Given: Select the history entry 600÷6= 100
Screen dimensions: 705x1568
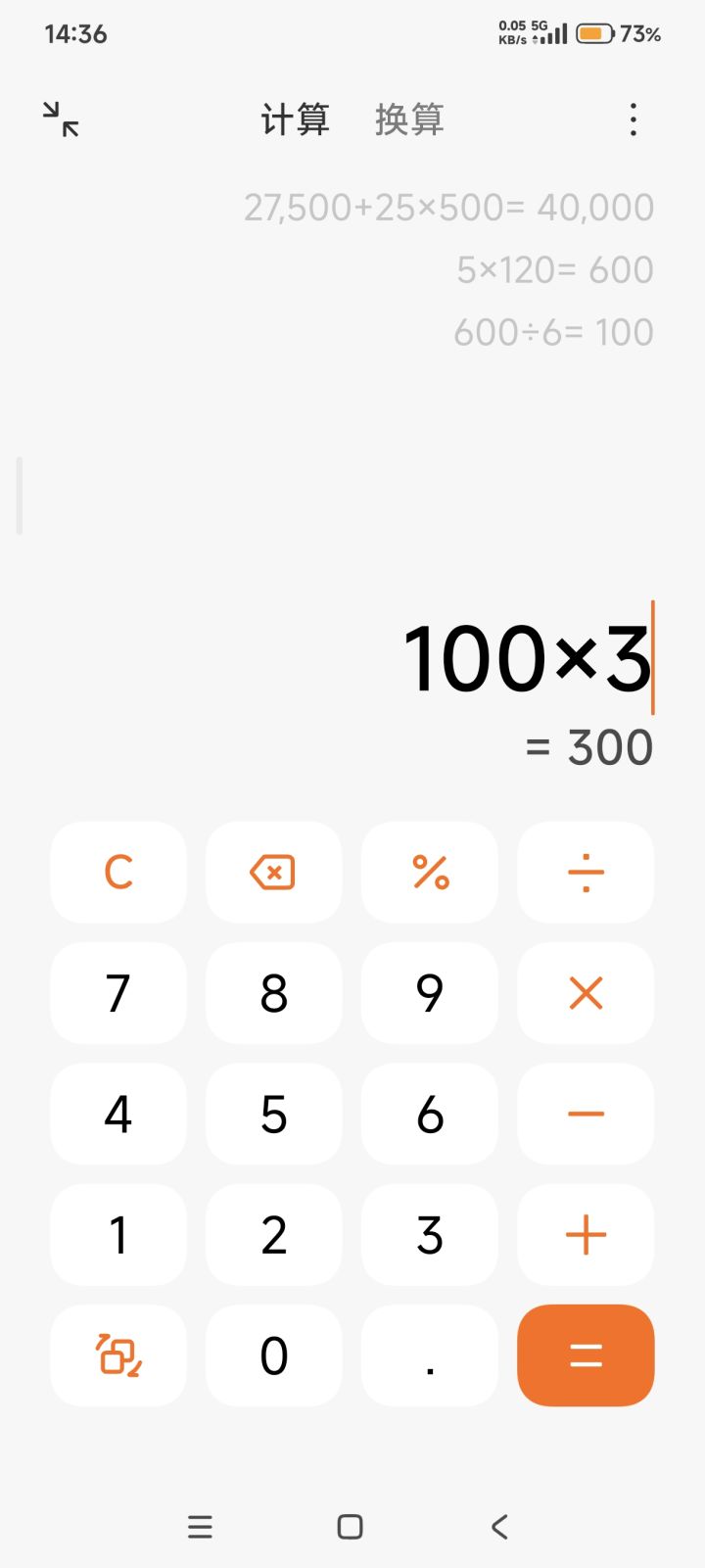Looking at the screenshot, I should (553, 331).
